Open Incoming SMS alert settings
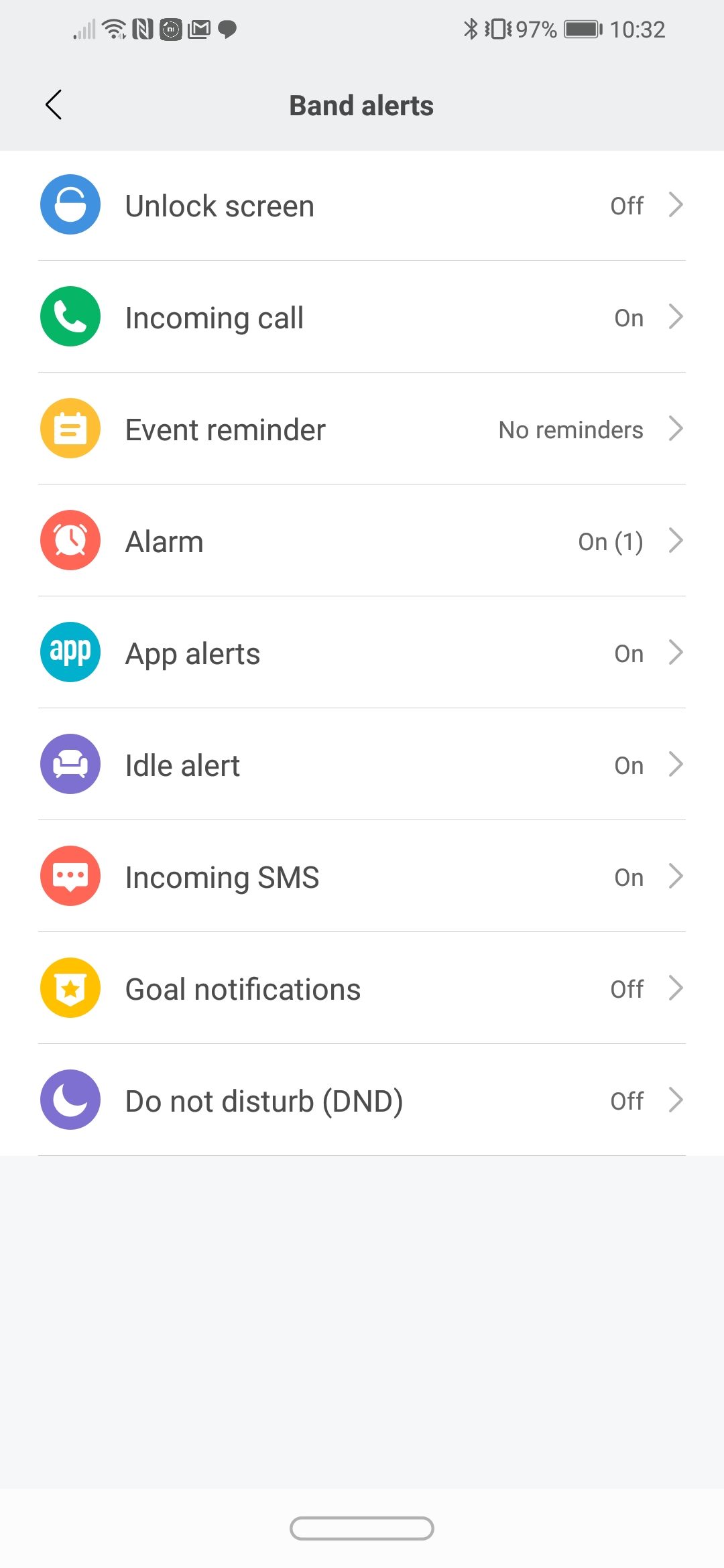724x1568 pixels. pyautogui.click(x=362, y=876)
